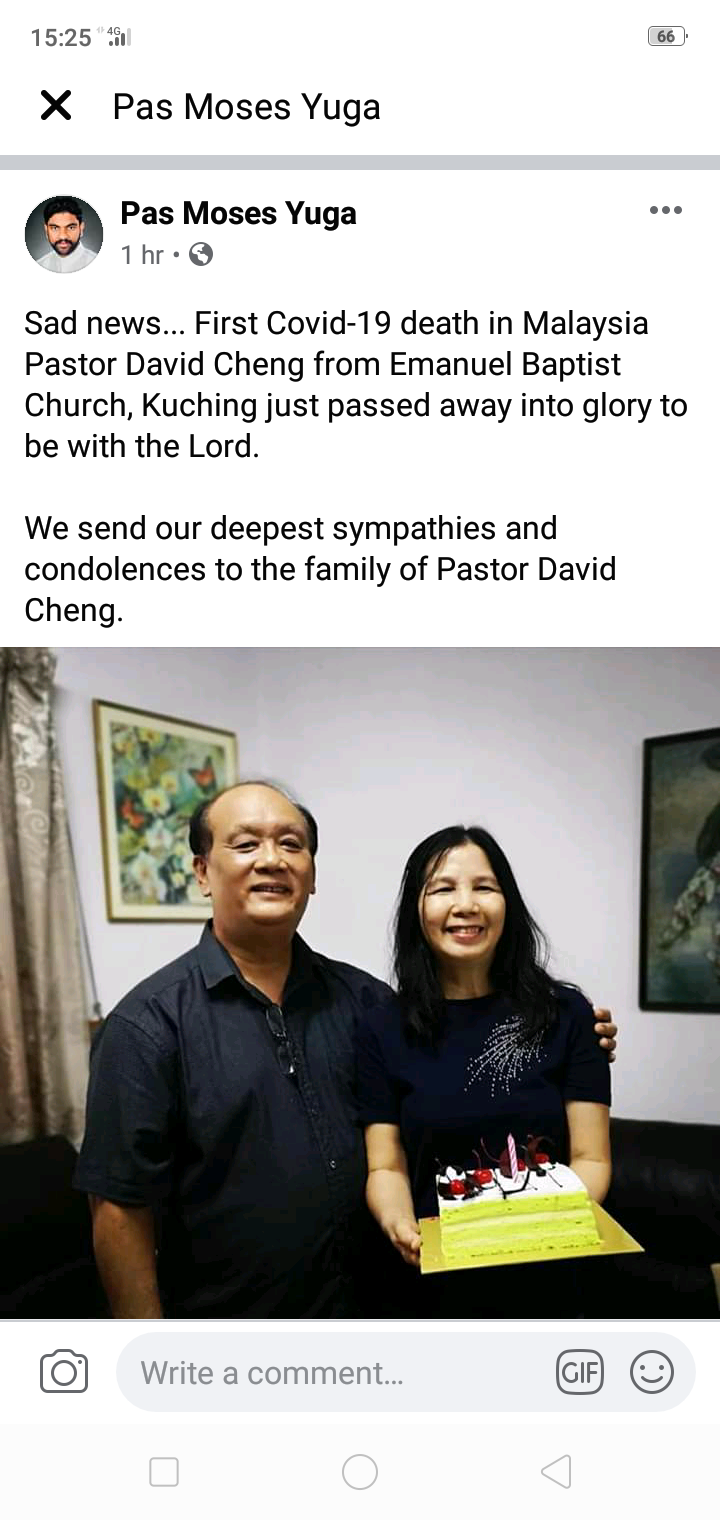Viewport: 720px width, 1520px height.
Task: Open the GIF picker for comments
Action: pyautogui.click(x=580, y=1372)
